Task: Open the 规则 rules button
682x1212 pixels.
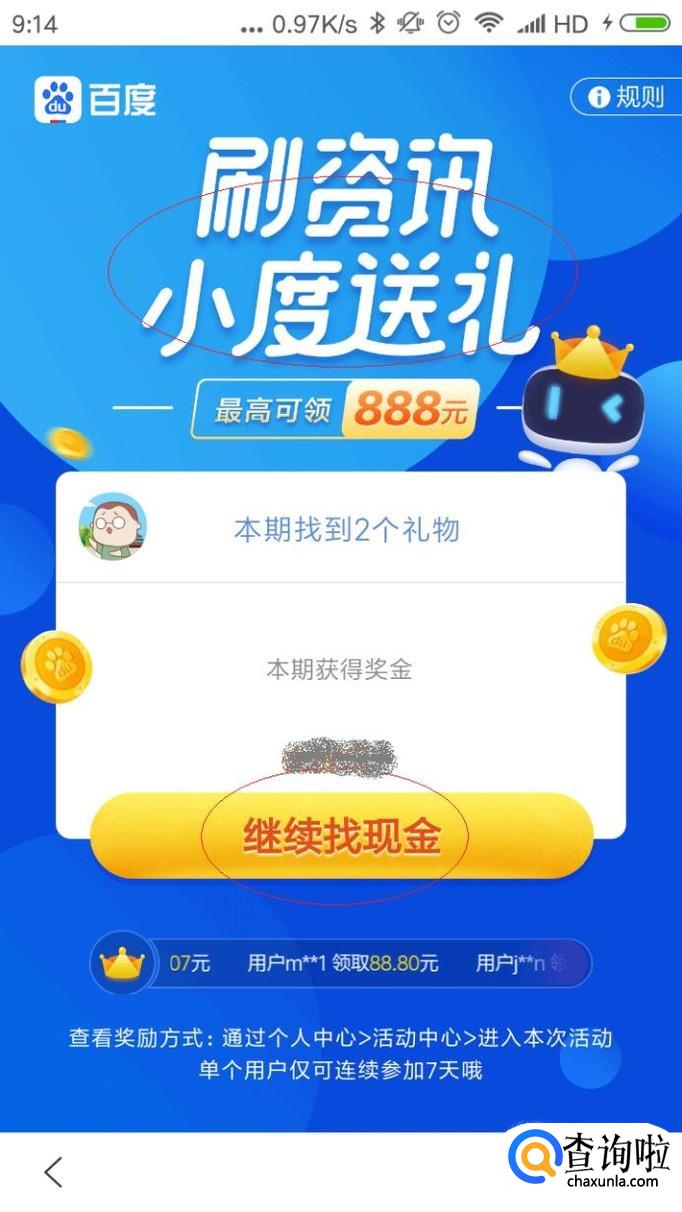Action: point(627,97)
